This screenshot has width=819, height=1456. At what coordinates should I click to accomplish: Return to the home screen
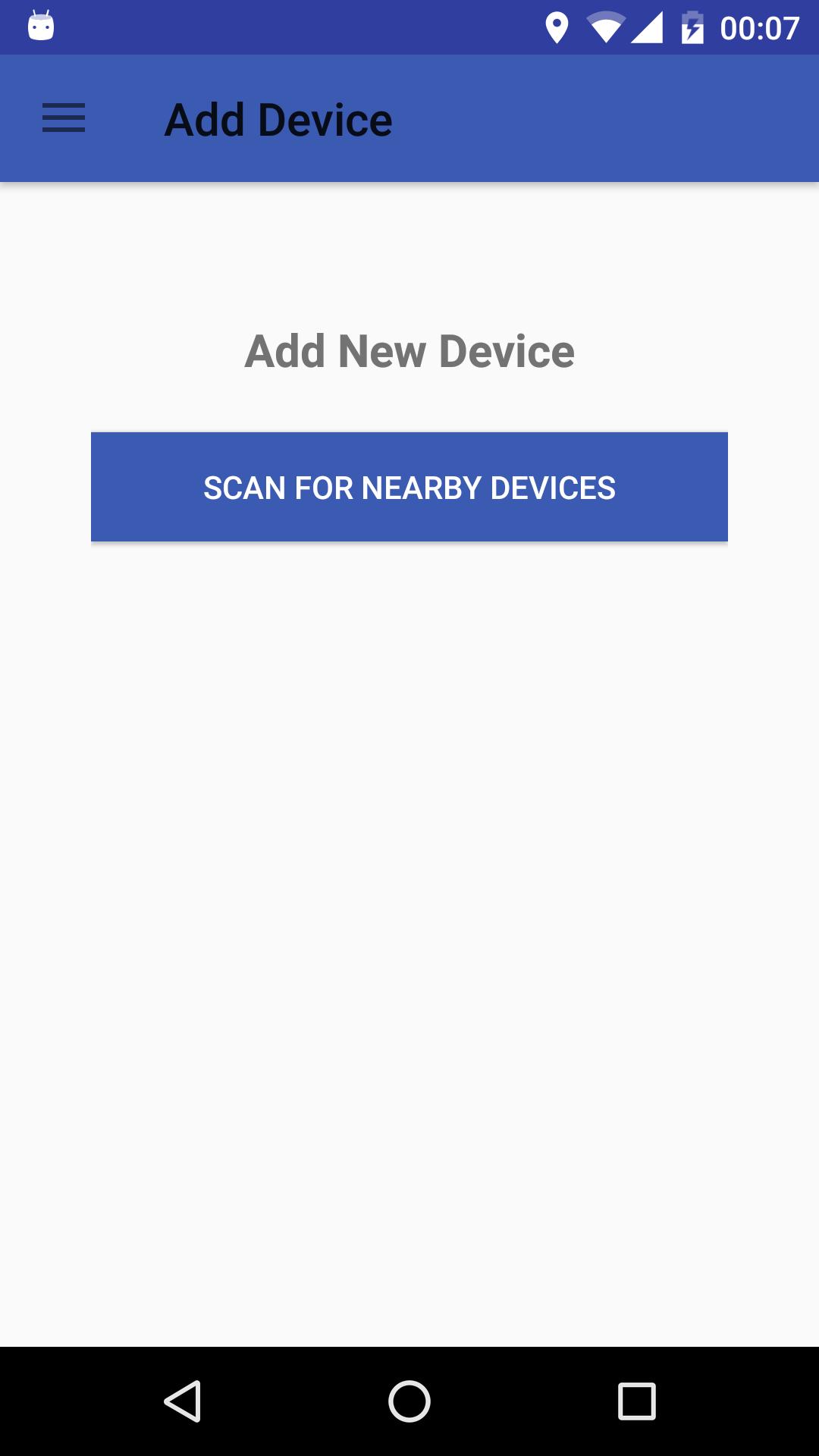tap(409, 1401)
